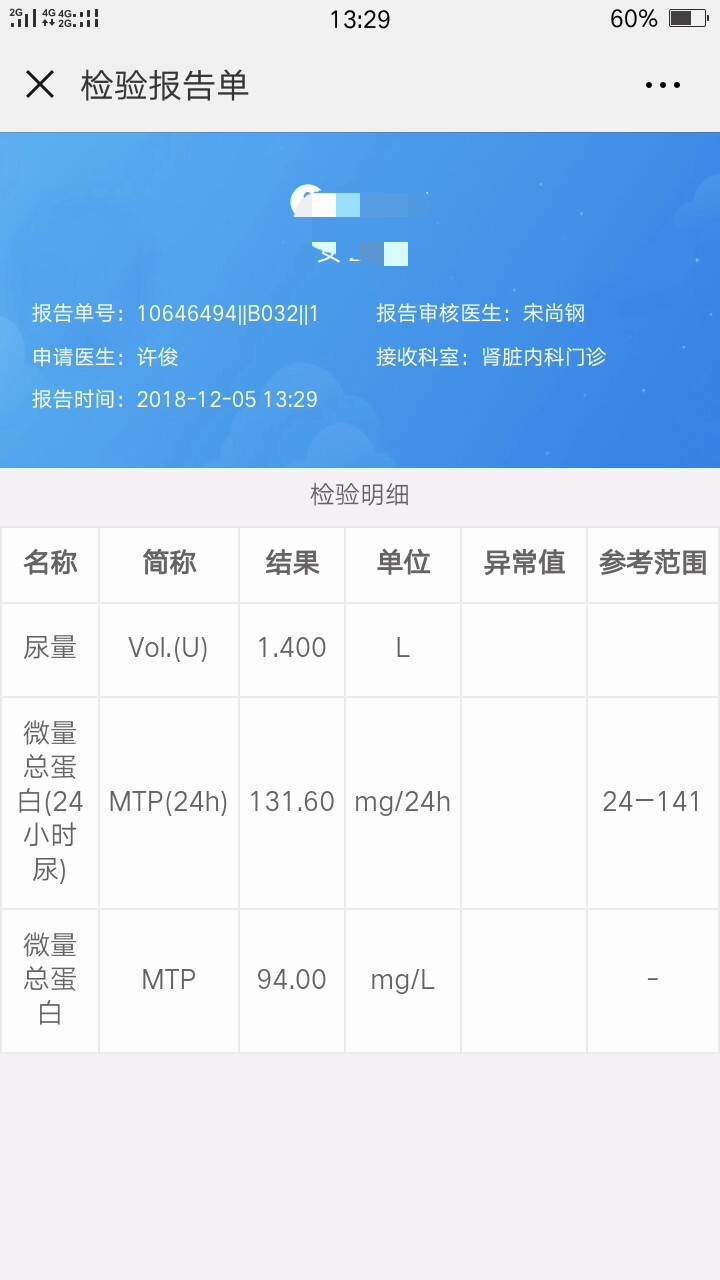Close the 检验报告单 page
Screen dimensions: 720x1280
click(40, 85)
